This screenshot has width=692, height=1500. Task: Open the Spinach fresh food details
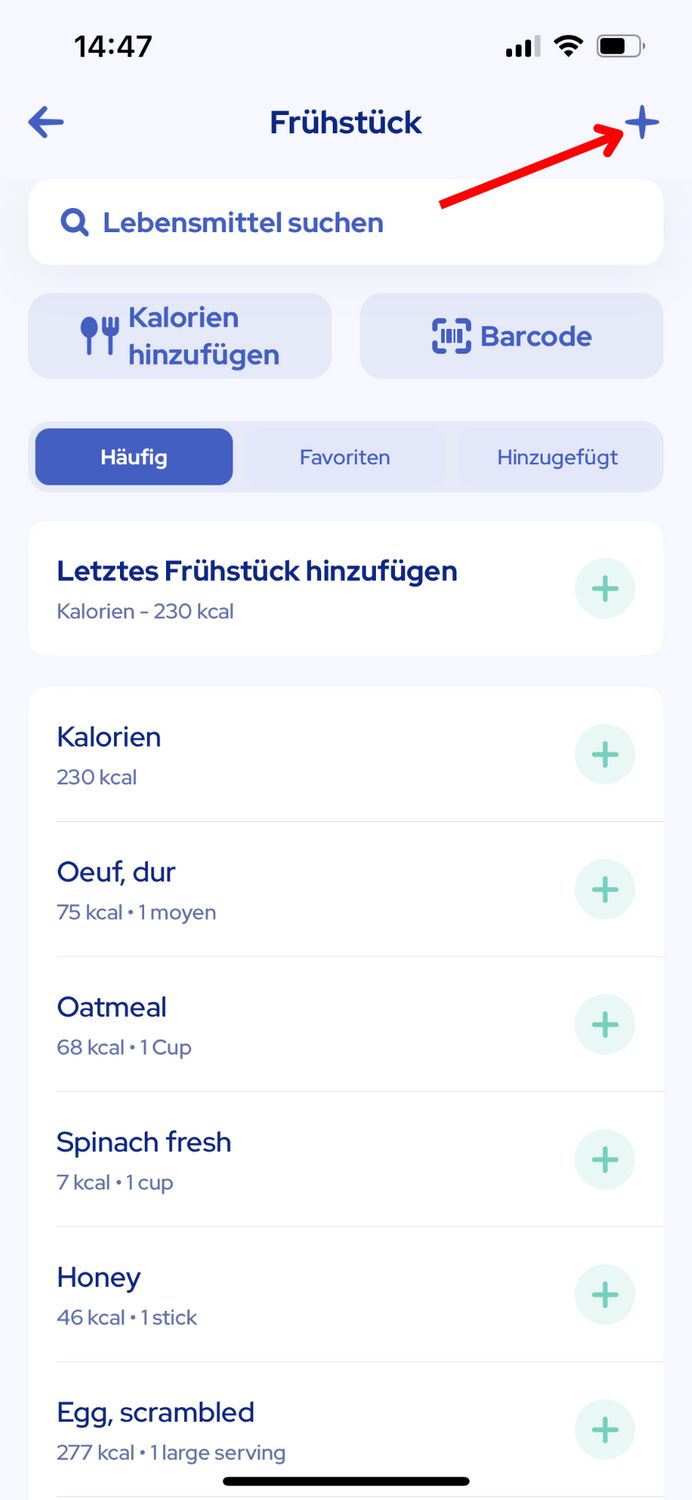point(250,1159)
